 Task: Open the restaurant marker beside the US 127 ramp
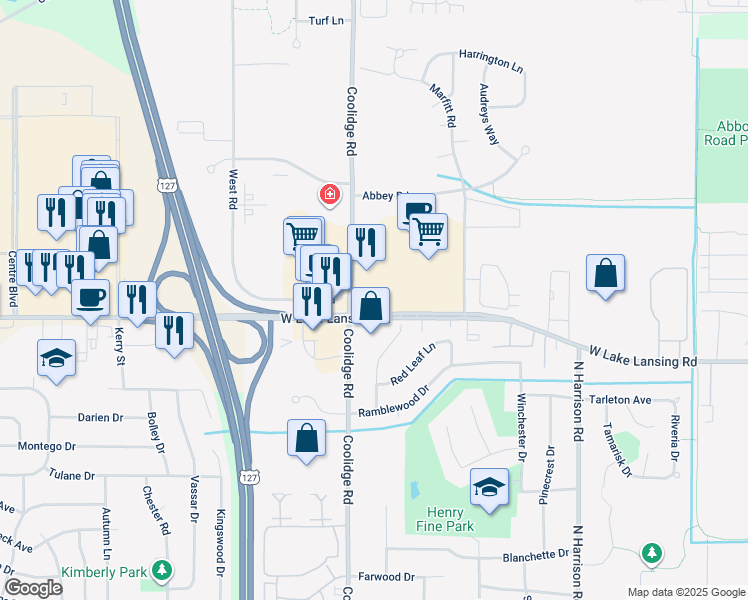click(175, 333)
